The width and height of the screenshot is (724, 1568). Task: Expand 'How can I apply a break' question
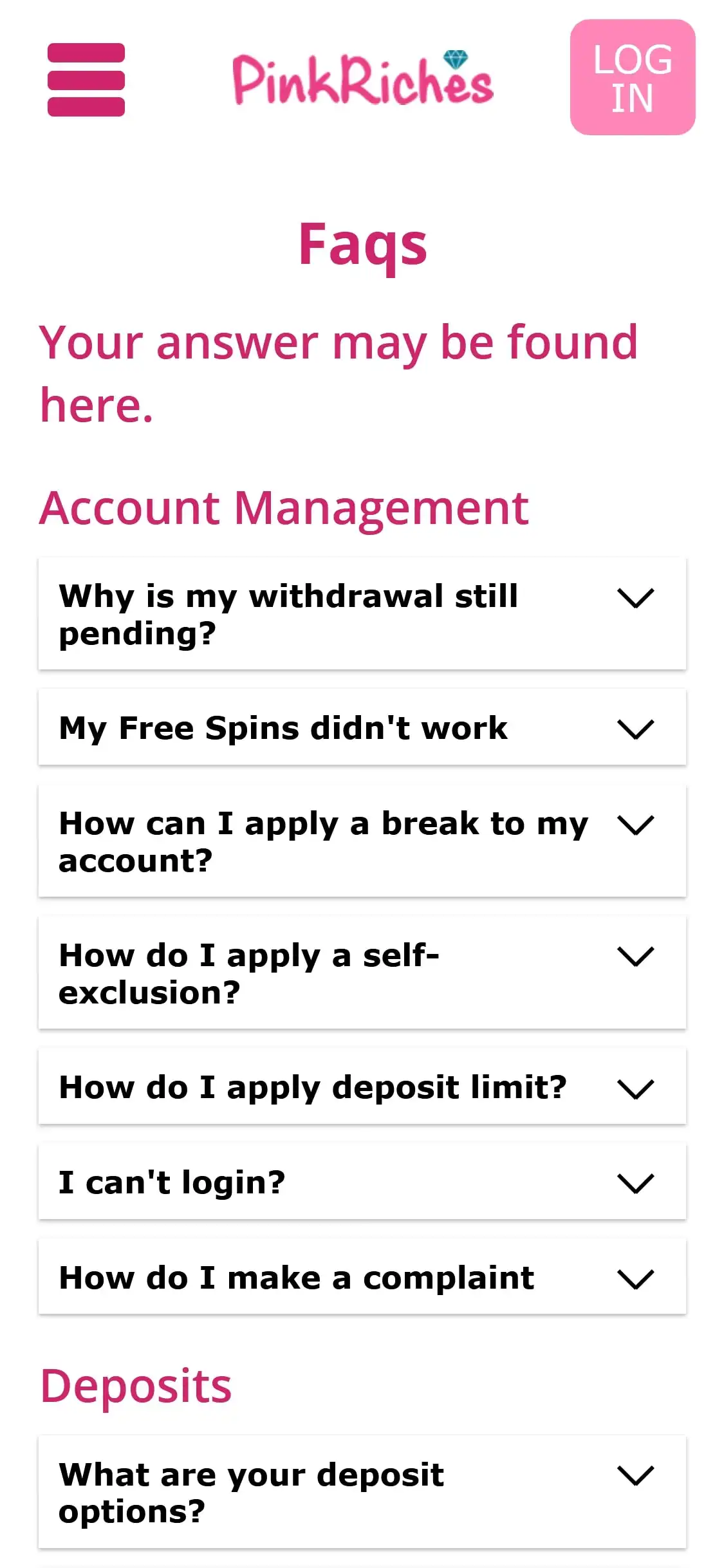362,841
